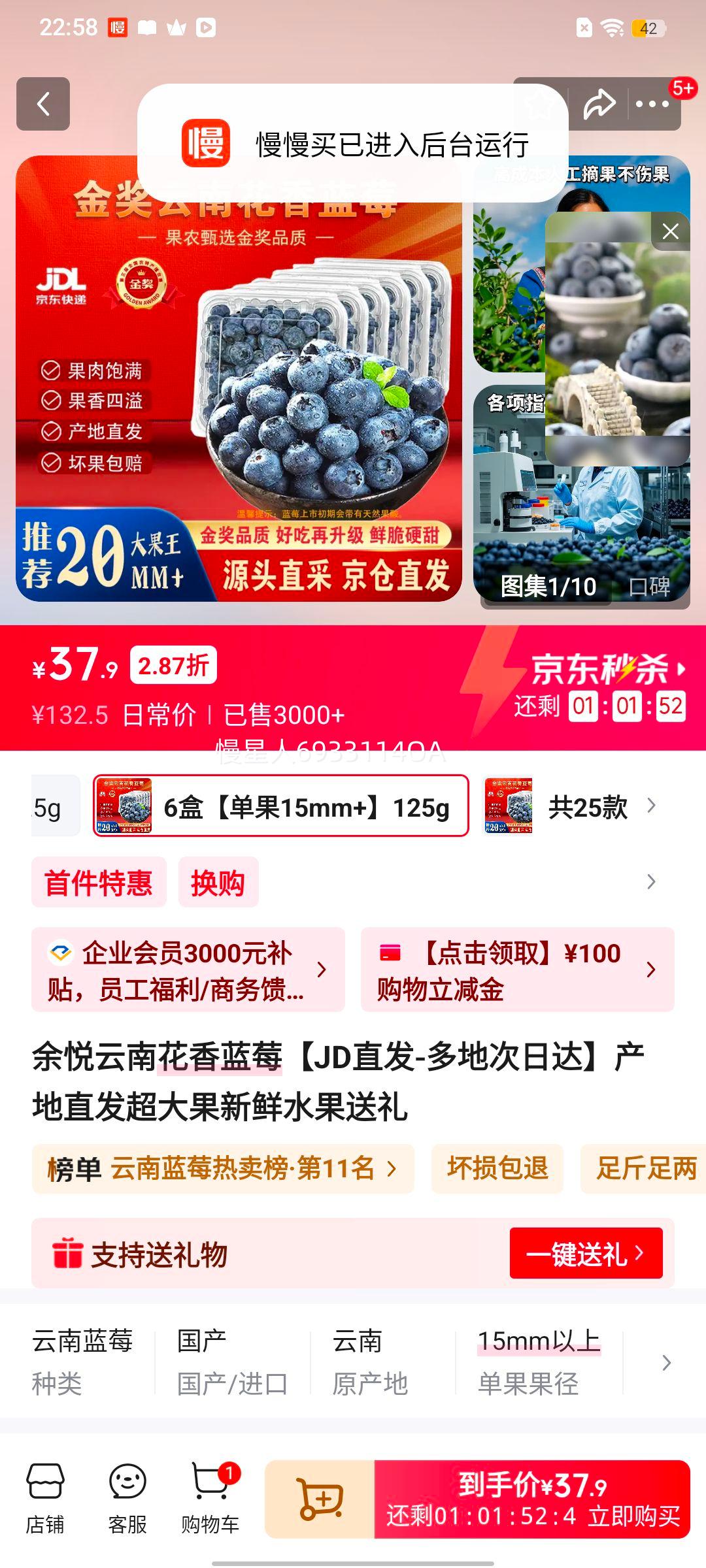Click the add-to-cart icon next to 到手价
Viewport: 706px width, 1568px height.
point(320,1503)
